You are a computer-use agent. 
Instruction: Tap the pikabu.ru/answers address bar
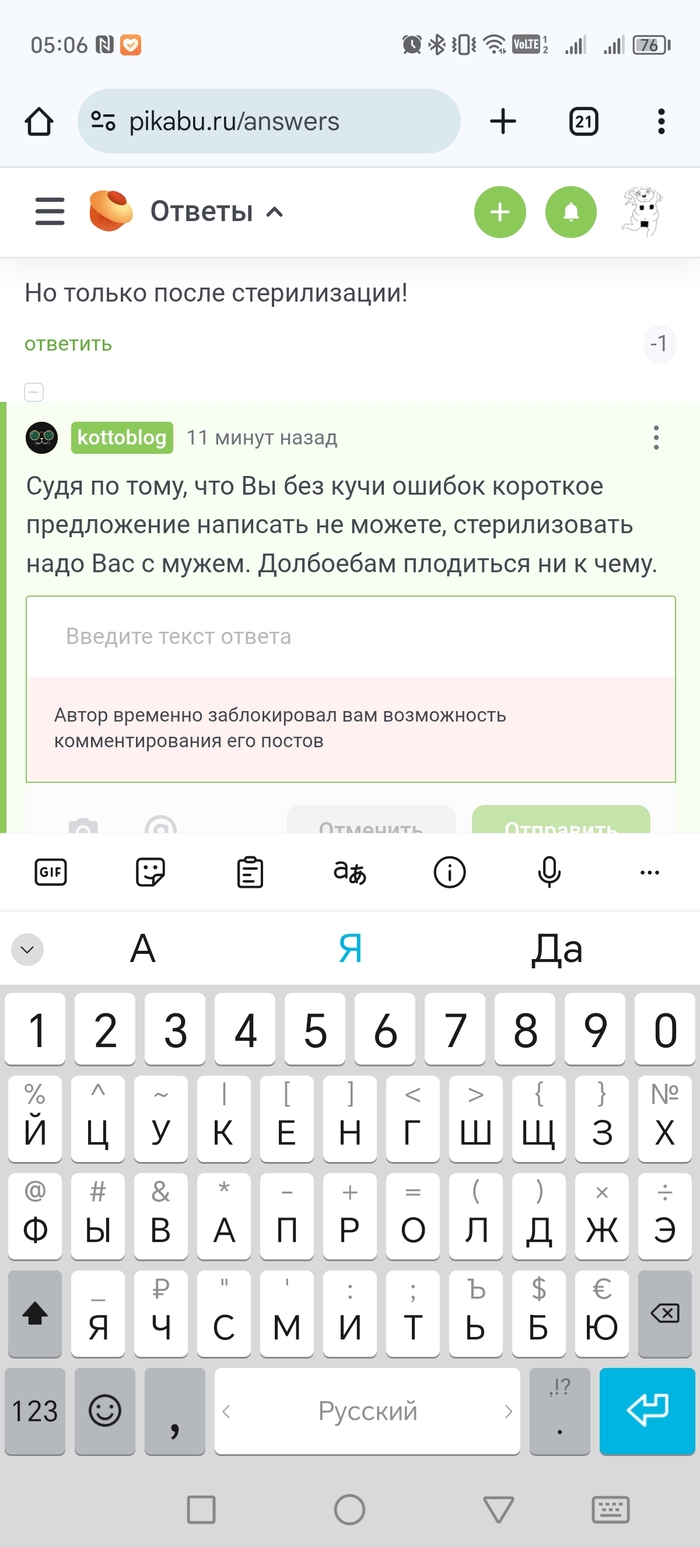[x=268, y=122]
